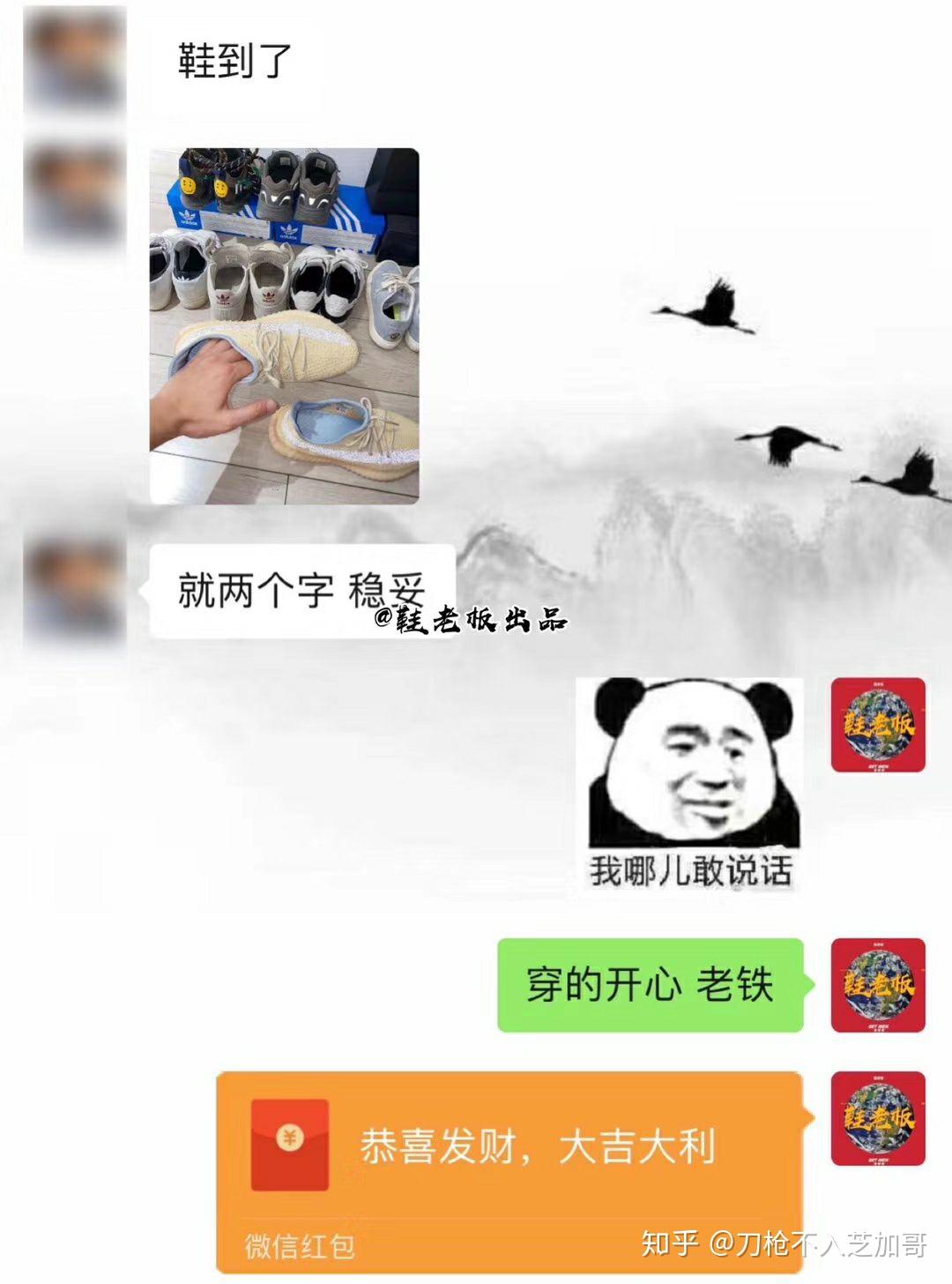Open sender's avatar beside 穿的开心 老铁
The image size is (952, 1284).
878,984
